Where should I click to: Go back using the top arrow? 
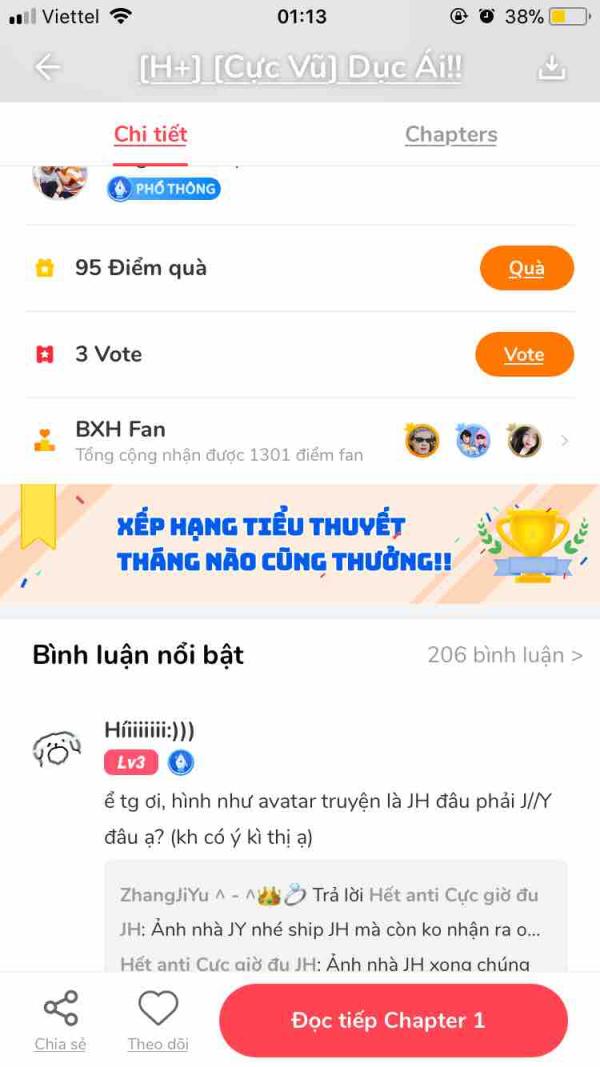48,67
